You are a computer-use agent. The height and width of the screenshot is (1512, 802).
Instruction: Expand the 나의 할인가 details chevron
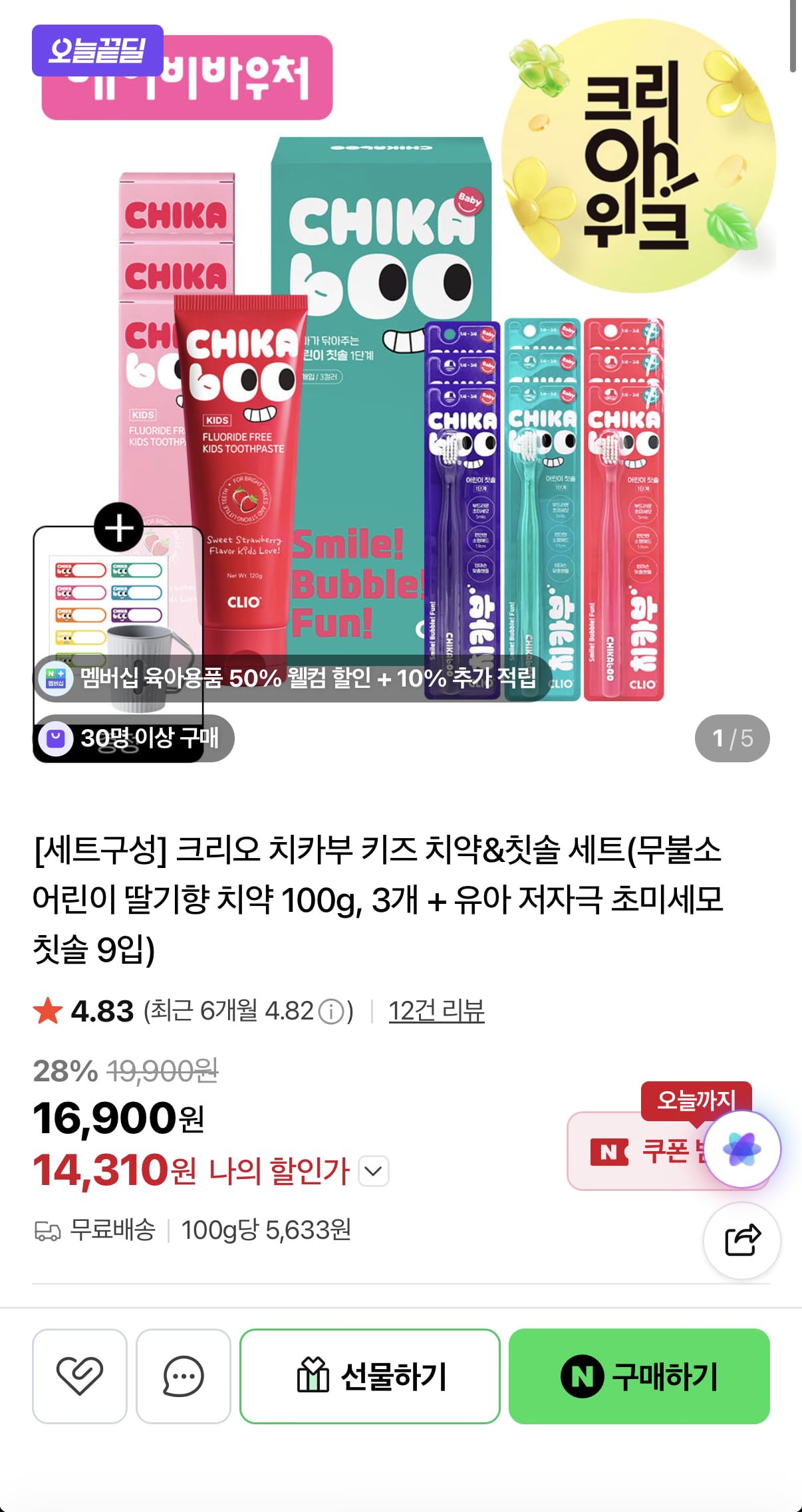point(374,1171)
